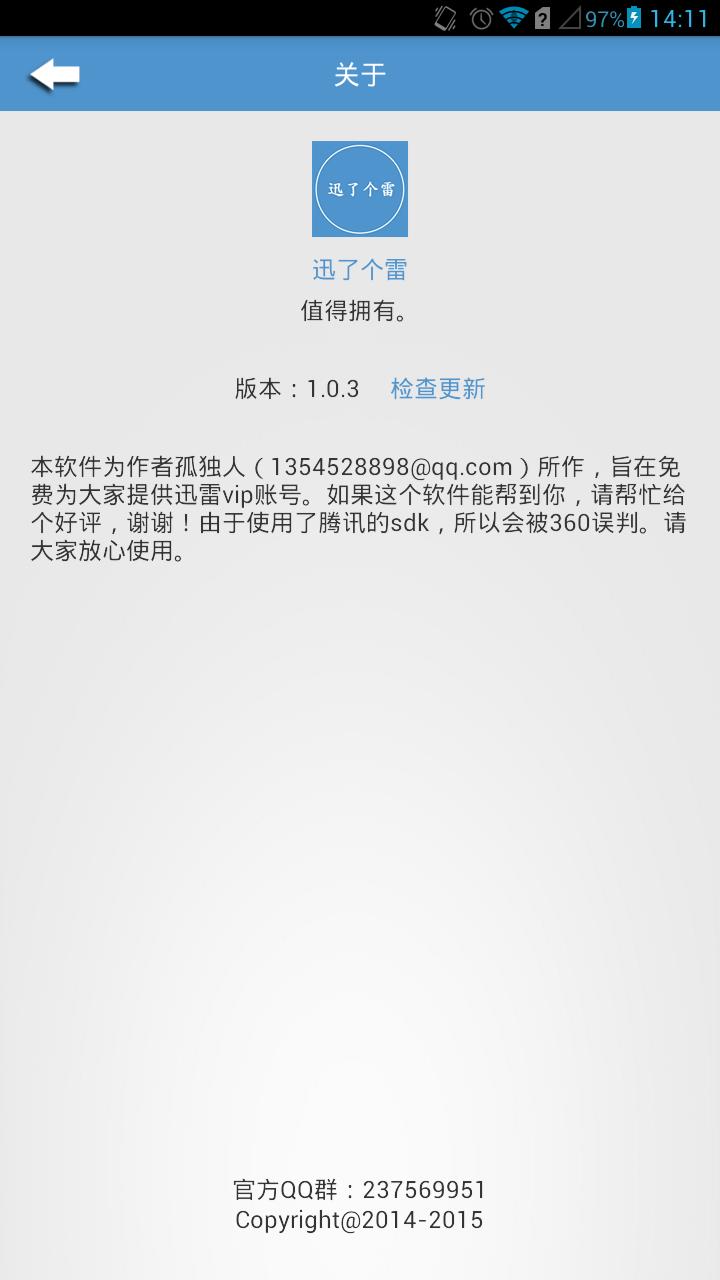
Task: Tap the 检查更新 check-for-updates link
Action: pyautogui.click(x=438, y=389)
